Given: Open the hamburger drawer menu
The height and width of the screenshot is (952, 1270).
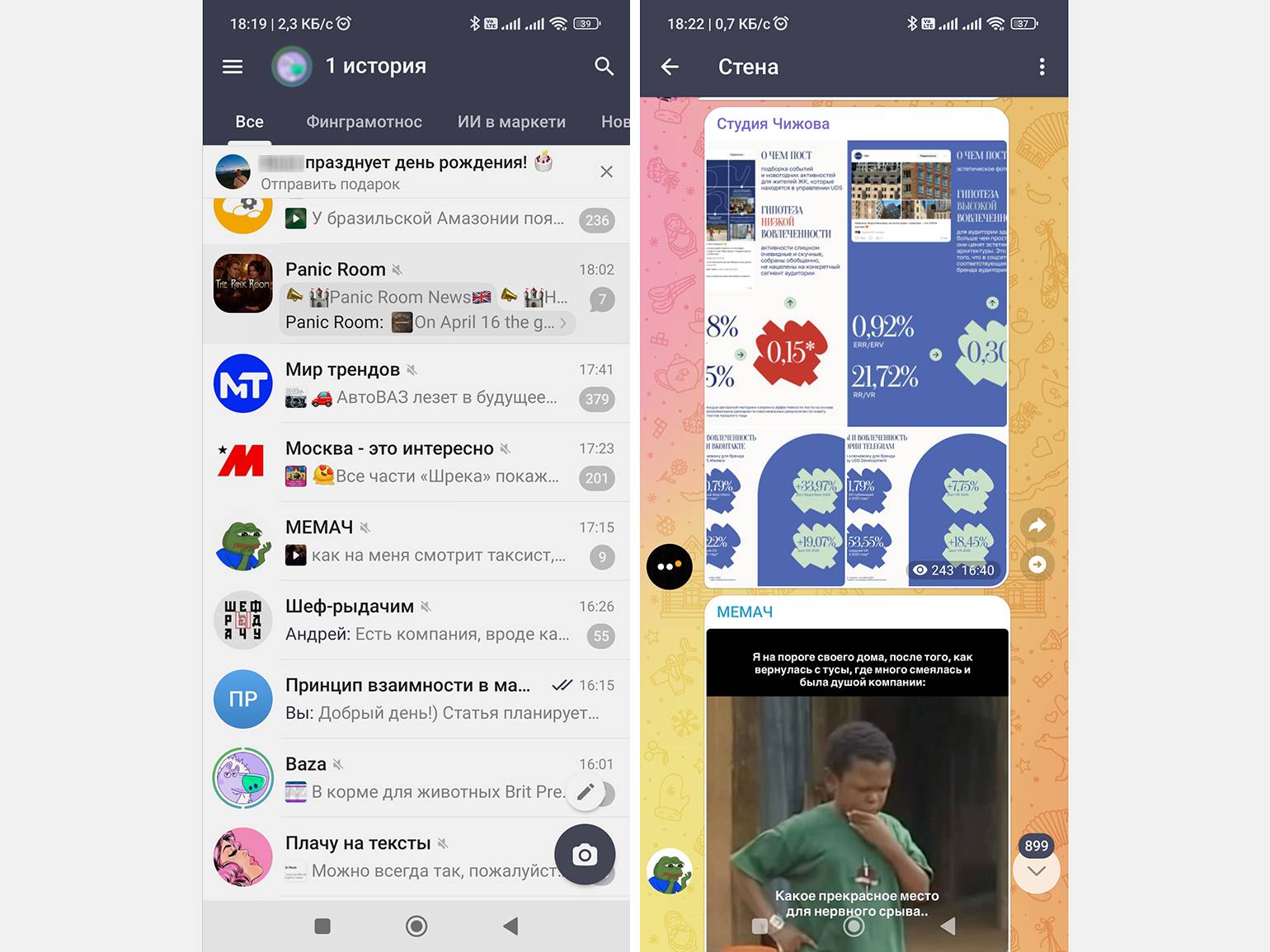Looking at the screenshot, I should pyautogui.click(x=233, y=67).
